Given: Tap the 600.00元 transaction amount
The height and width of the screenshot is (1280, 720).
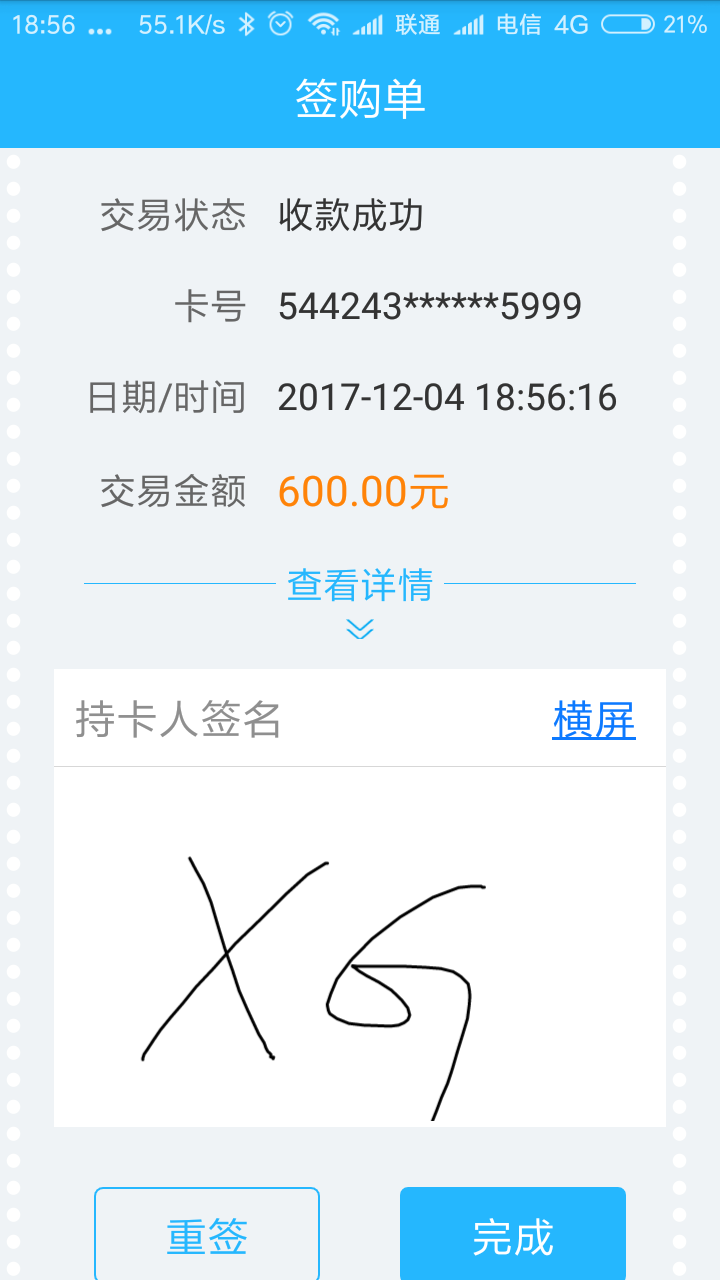Looking at the screenshot, I should [367, 490].
